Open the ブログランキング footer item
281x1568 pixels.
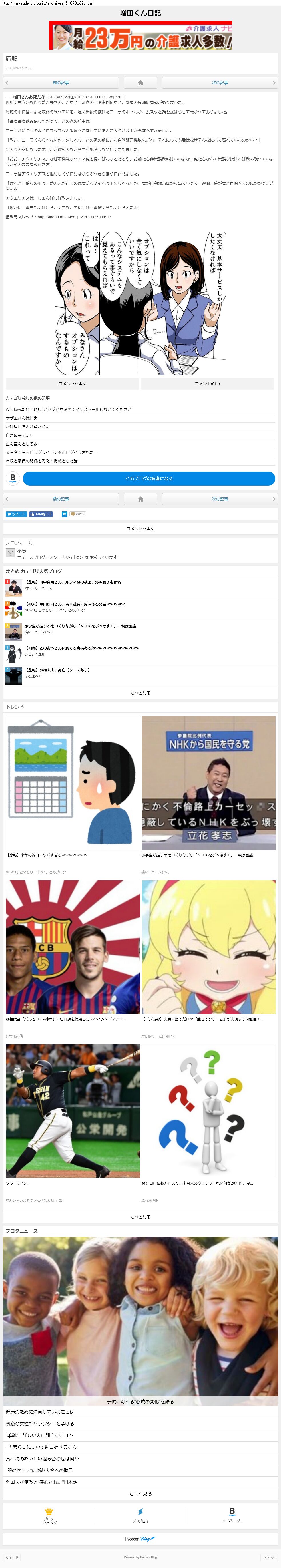49,1516
